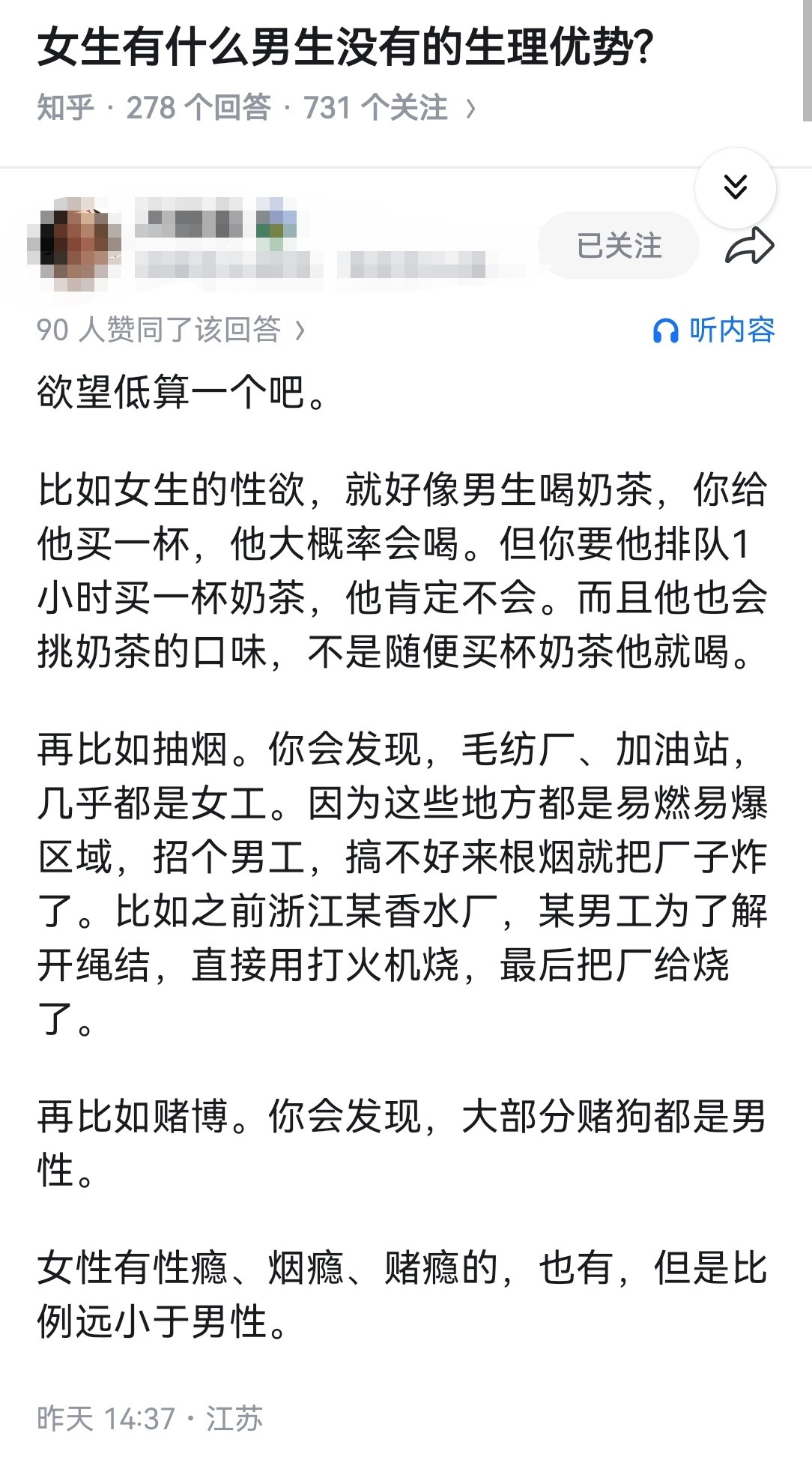Tap the closing paragraph about 比例远小于男性
812x1460 pixels.
pos(405,1286)
